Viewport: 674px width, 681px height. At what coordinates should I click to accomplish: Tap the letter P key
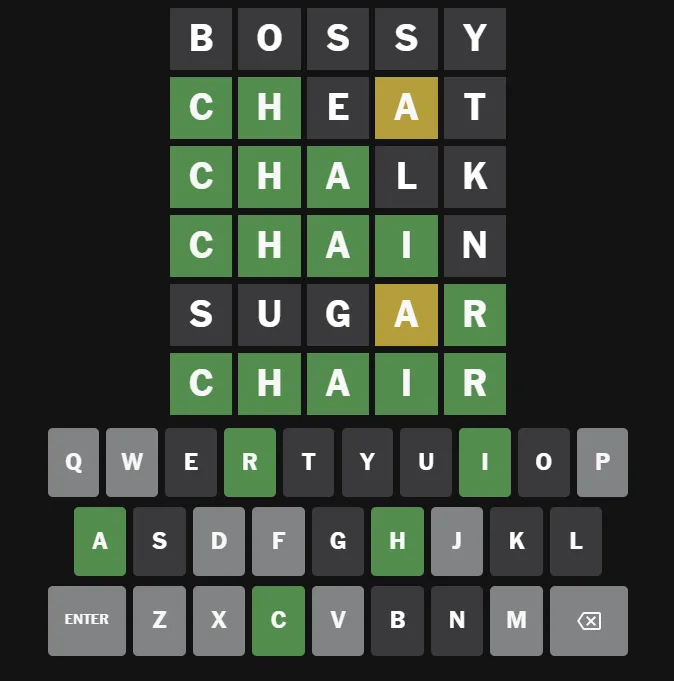click(x=602, y=462)
